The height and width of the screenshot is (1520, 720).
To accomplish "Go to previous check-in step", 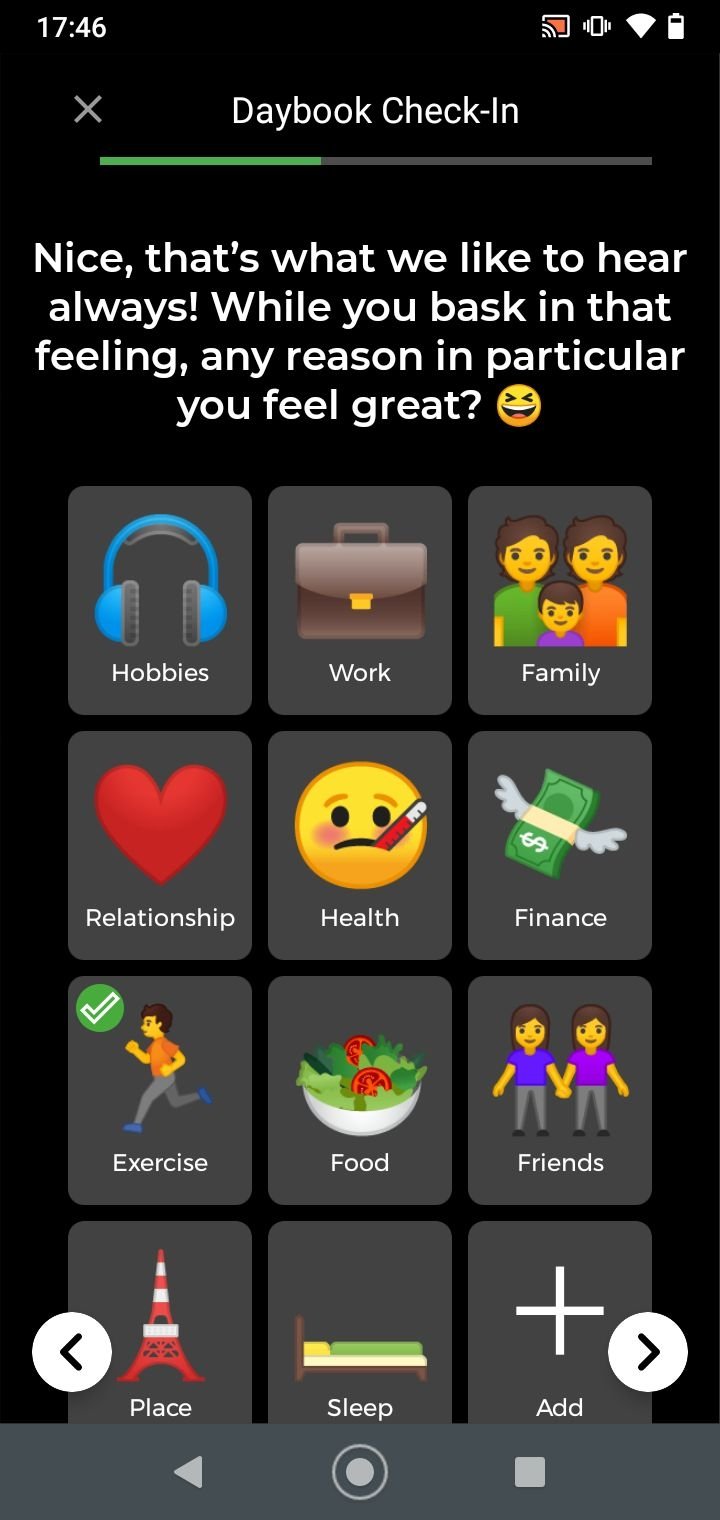I will (72, 1352).
